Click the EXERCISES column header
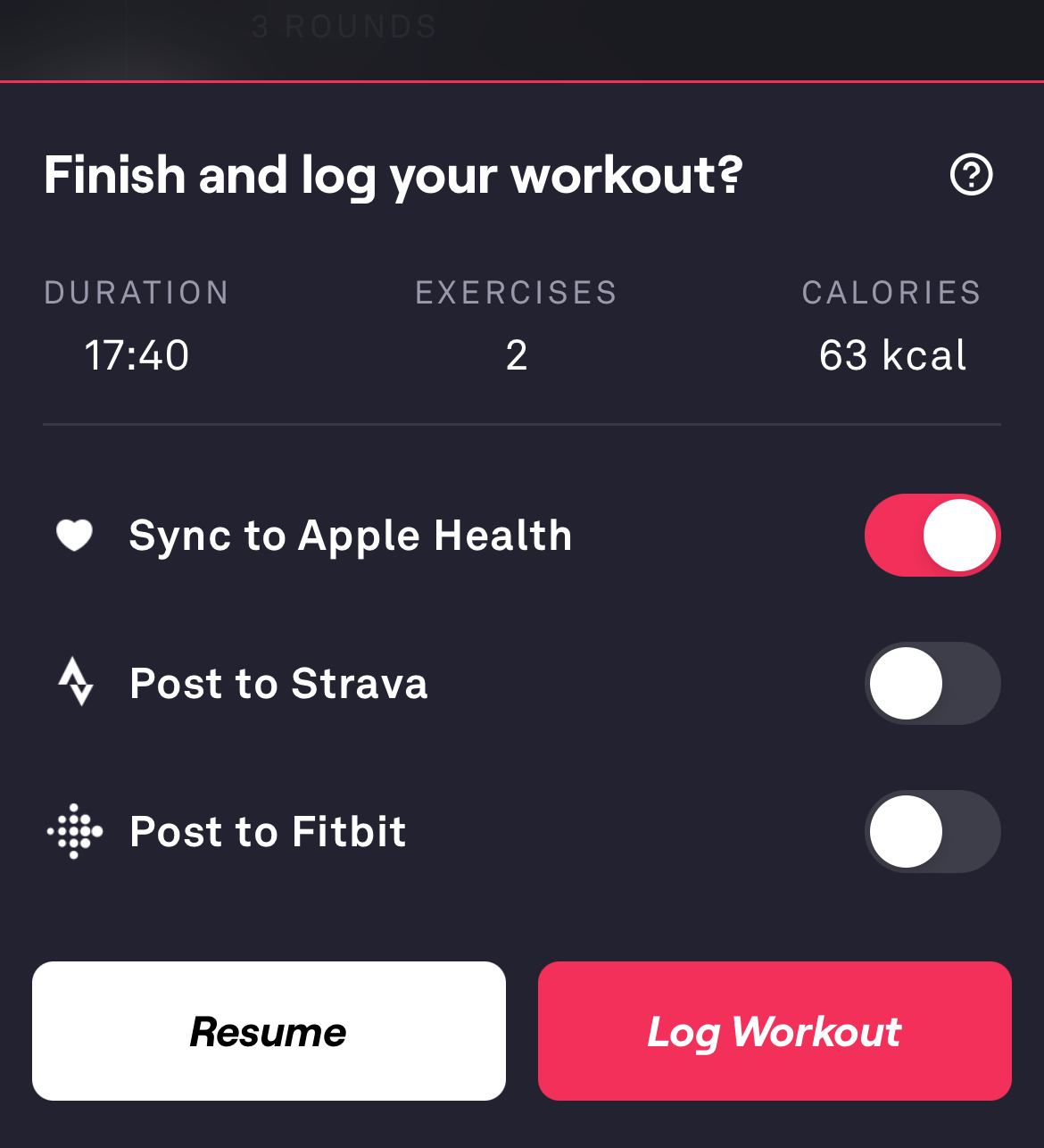 coord(516,292)
